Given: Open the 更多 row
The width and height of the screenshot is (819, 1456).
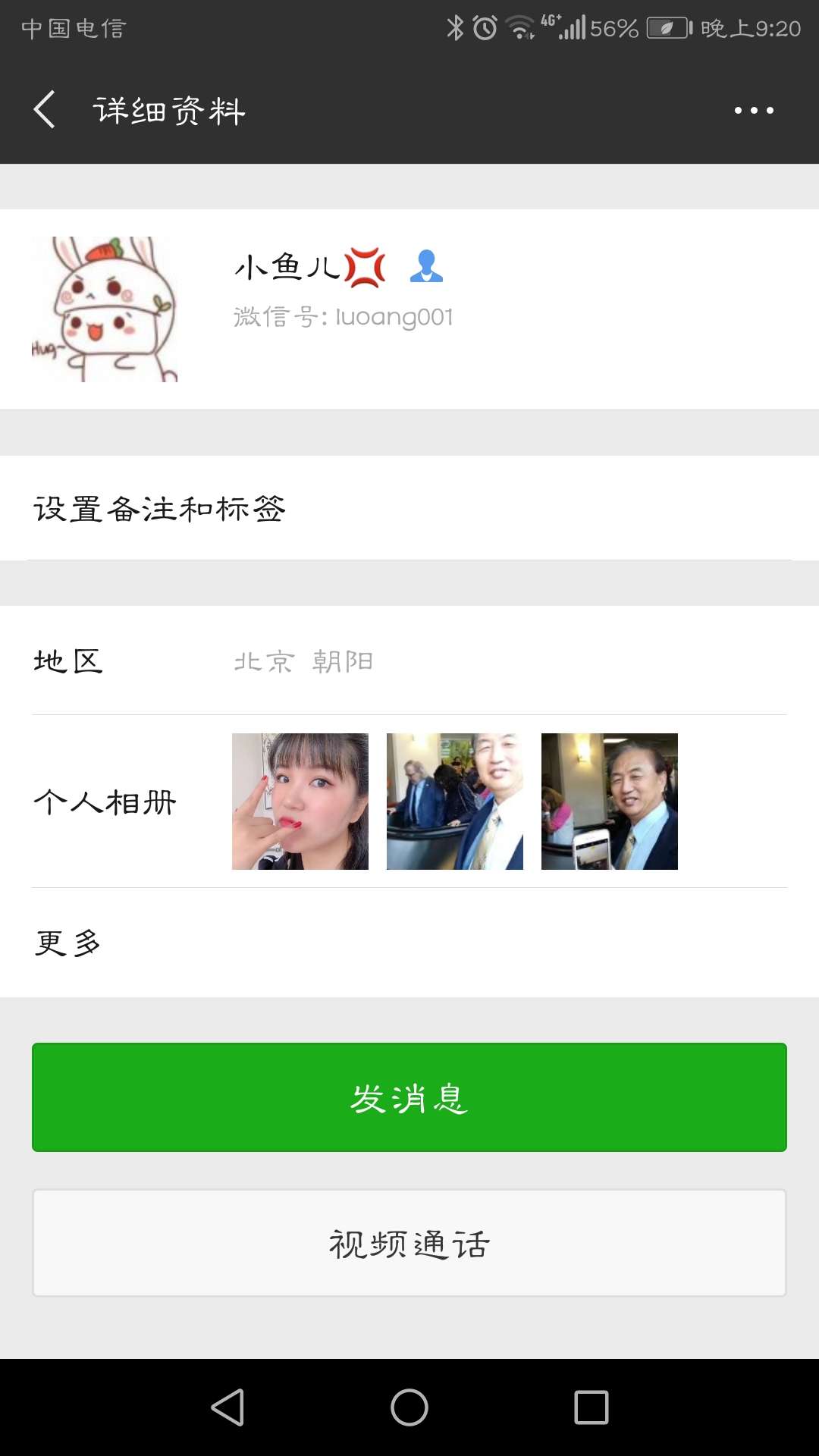Looking at the screenshot, I should click(409, 943).
